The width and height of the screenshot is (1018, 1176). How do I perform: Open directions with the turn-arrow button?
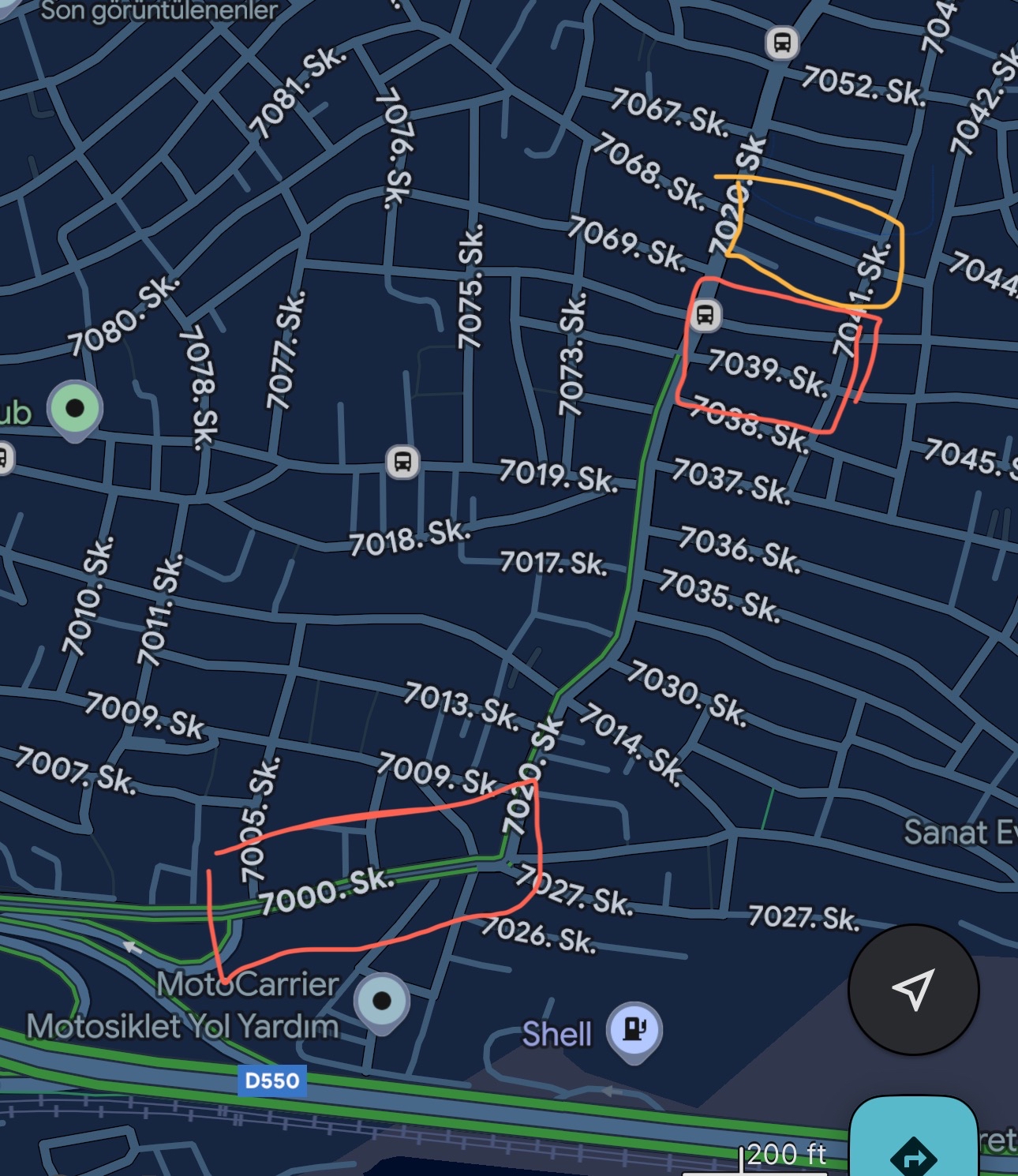click(914, 1140)
